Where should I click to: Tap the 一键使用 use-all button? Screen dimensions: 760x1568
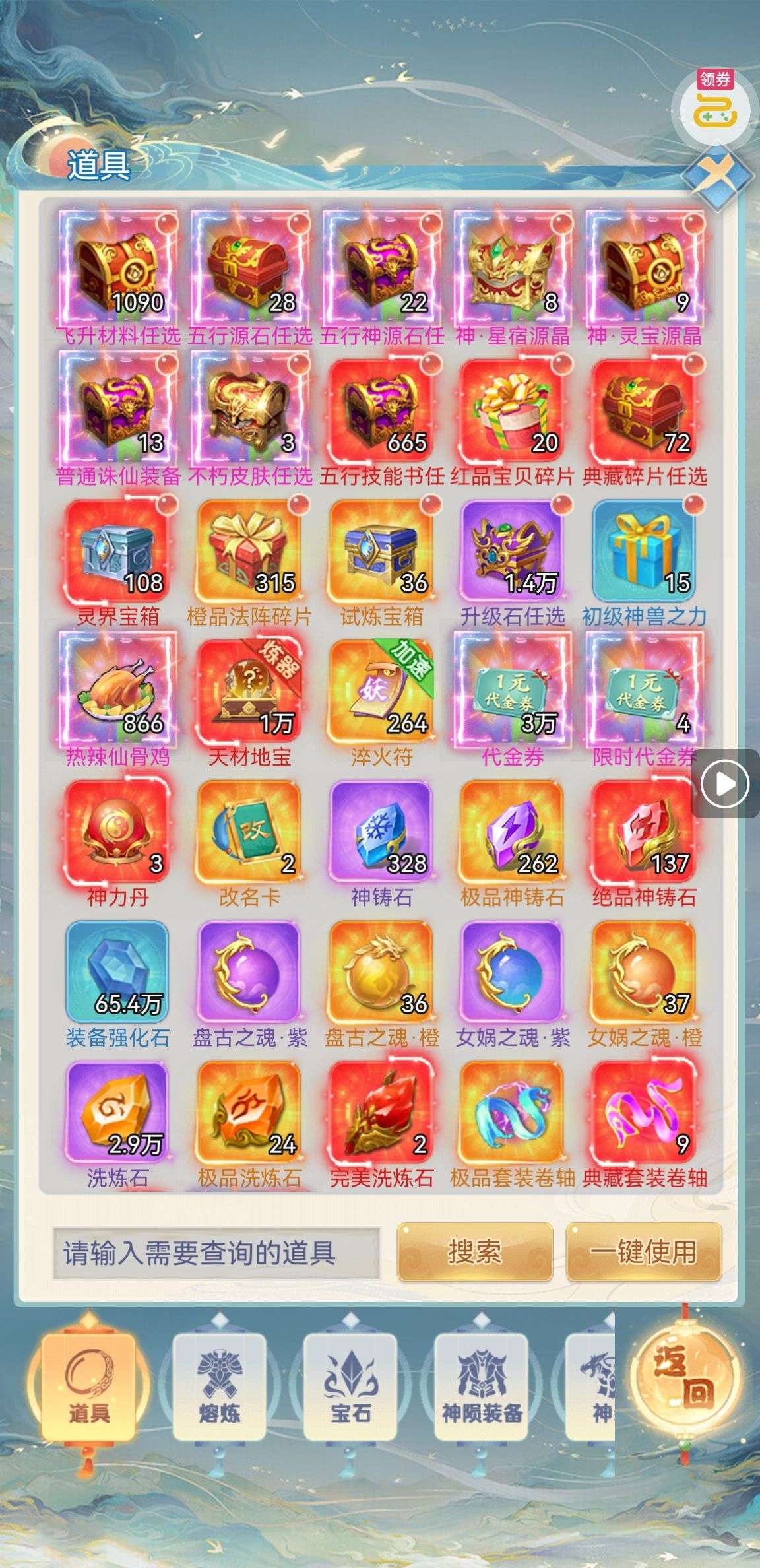(x=643, y=1252)
